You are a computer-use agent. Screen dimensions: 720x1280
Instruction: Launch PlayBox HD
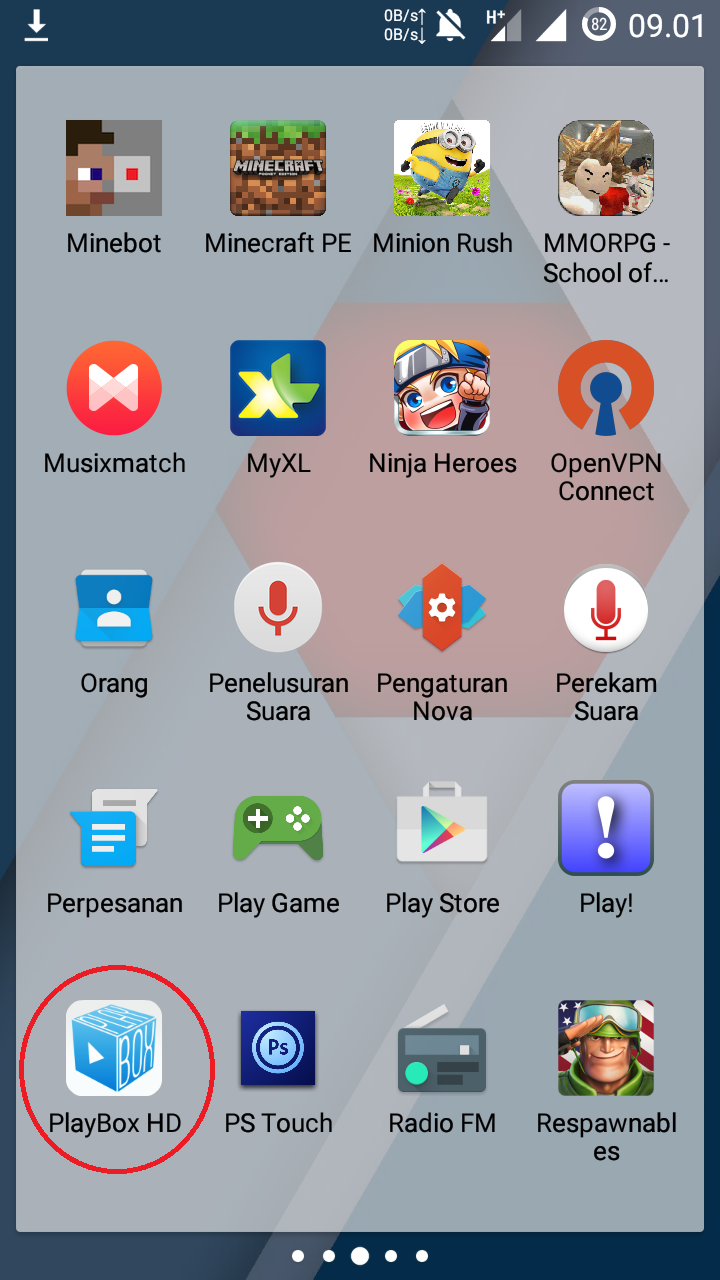point(114,1048)
